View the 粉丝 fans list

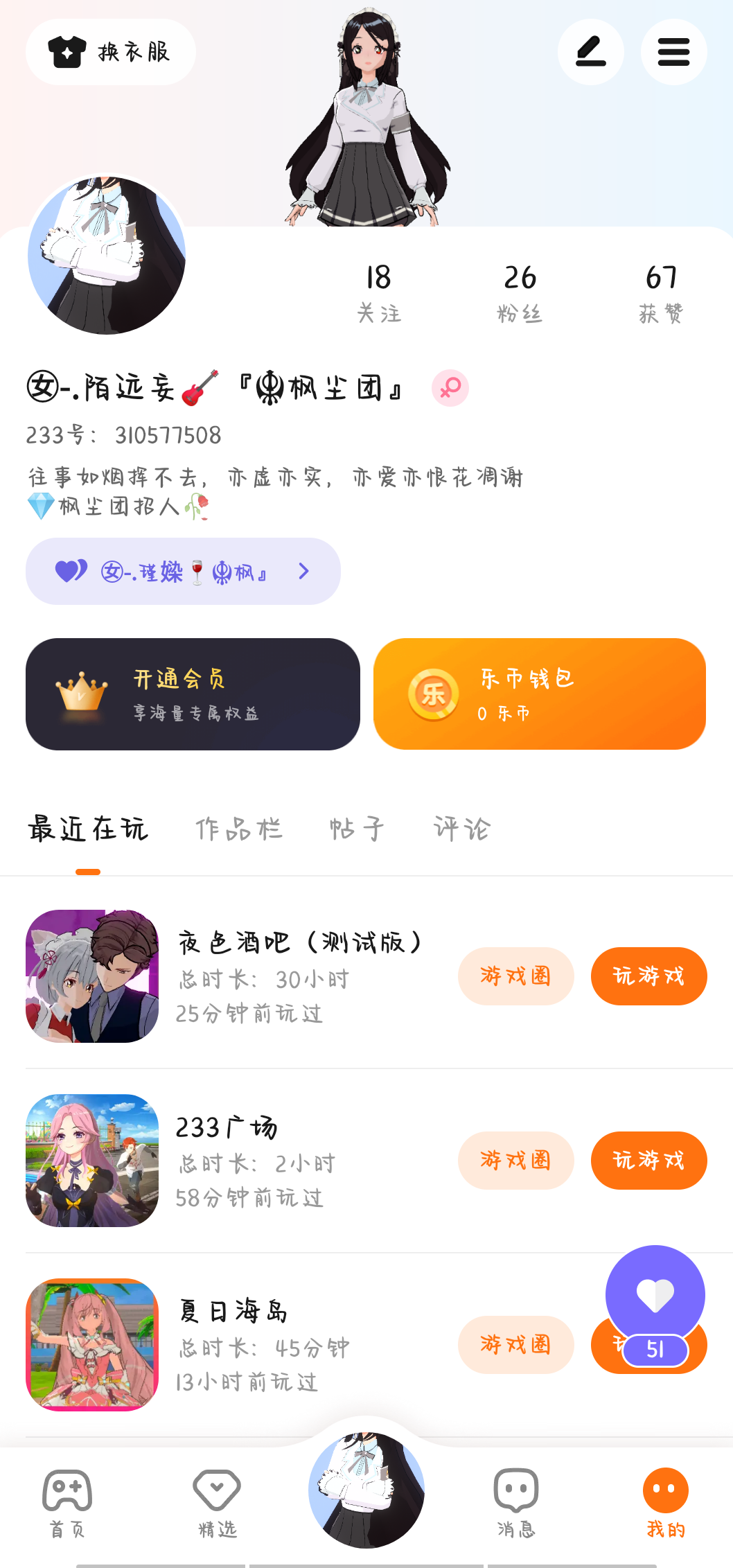(520, 292)
